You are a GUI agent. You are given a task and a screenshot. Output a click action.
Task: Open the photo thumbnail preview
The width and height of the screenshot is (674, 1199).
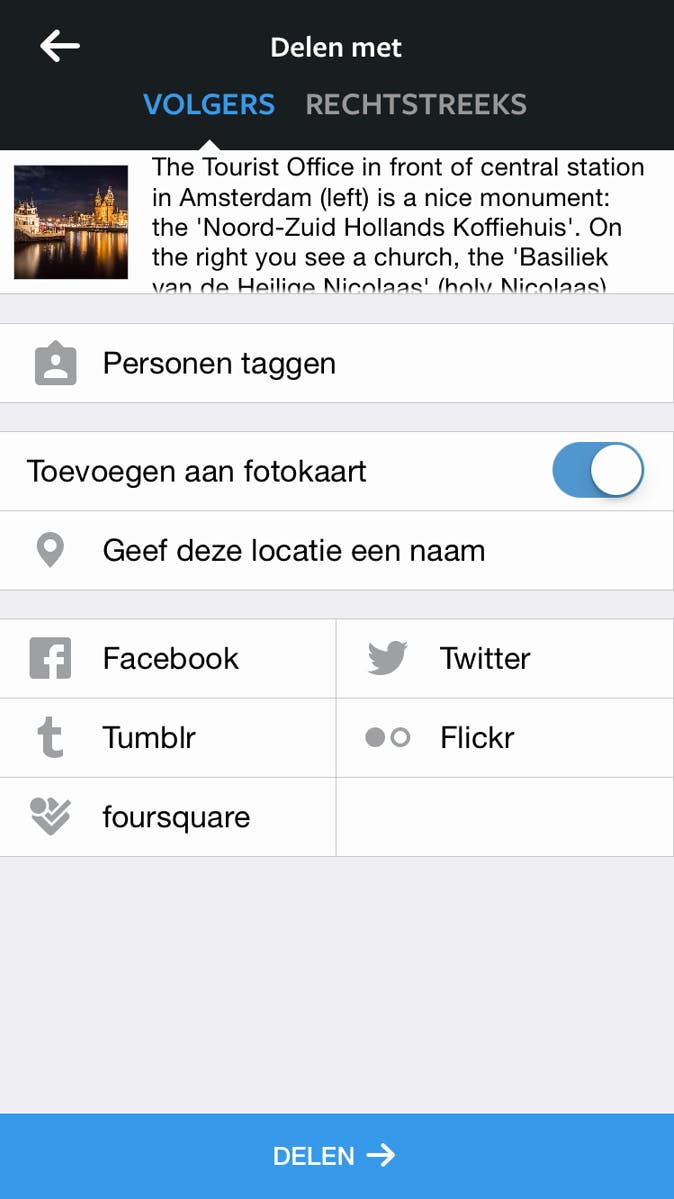coord(71,222)
